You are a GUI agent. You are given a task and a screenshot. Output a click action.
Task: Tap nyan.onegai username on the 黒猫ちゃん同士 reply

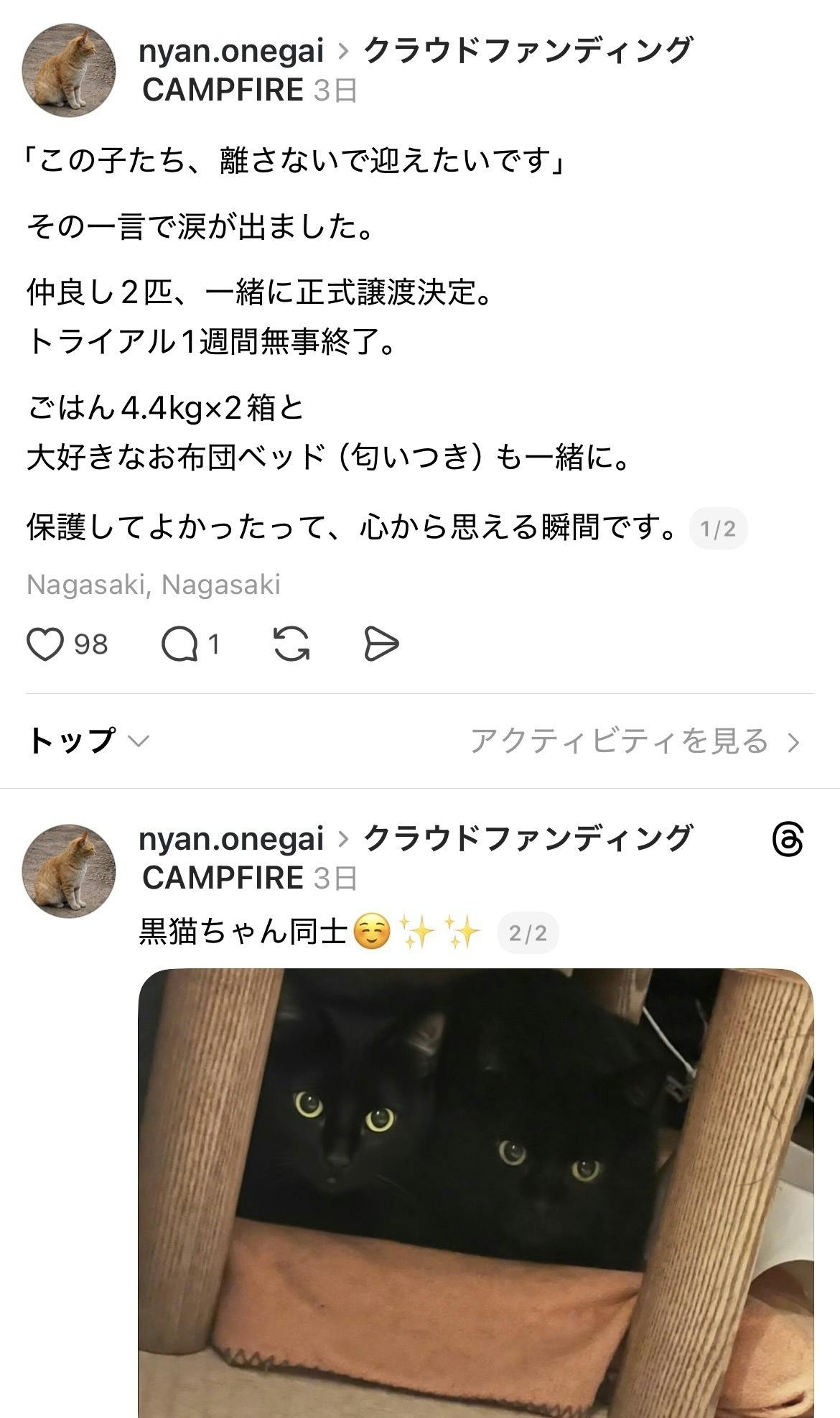point(230,838)
